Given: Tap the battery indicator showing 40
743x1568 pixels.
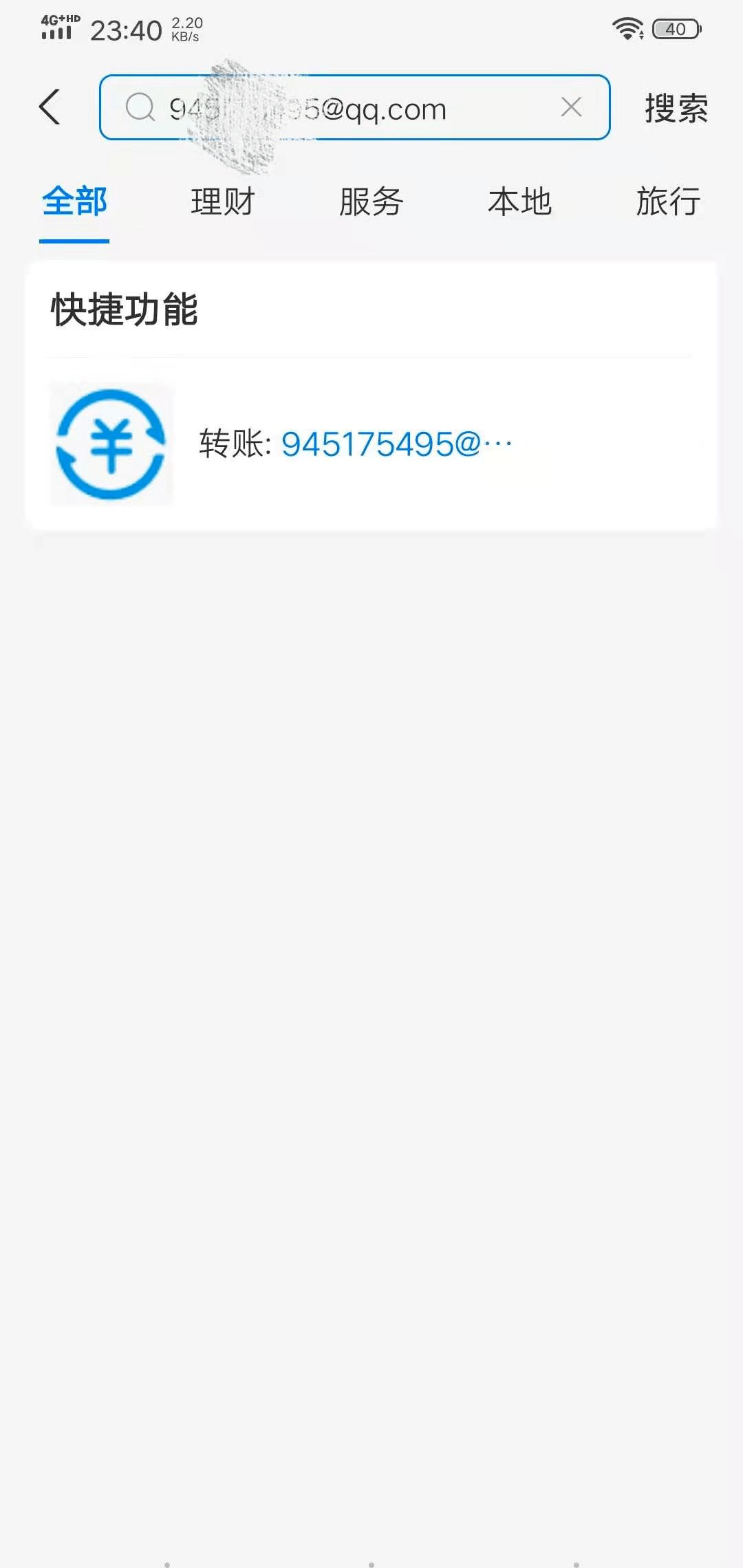Looking at the screenshot, I should click(x=675, y=30).
